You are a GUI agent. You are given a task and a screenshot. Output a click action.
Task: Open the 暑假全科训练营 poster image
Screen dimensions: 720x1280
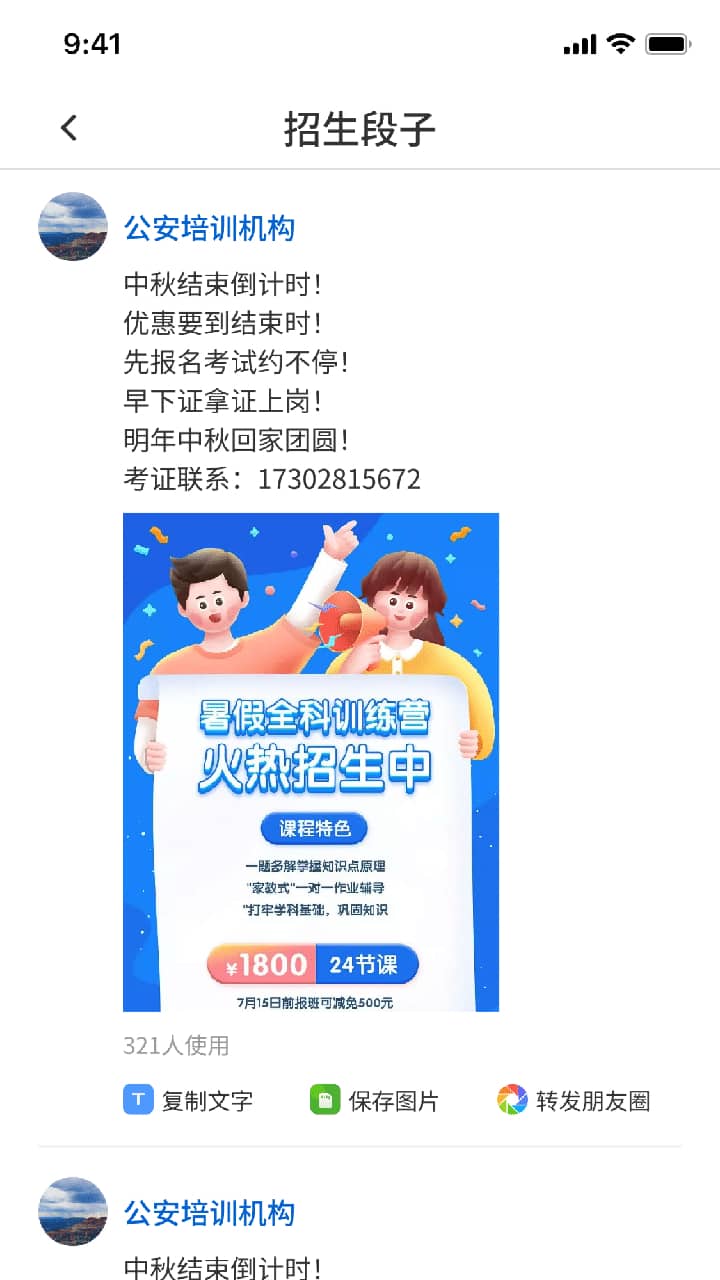coord(311,762)
